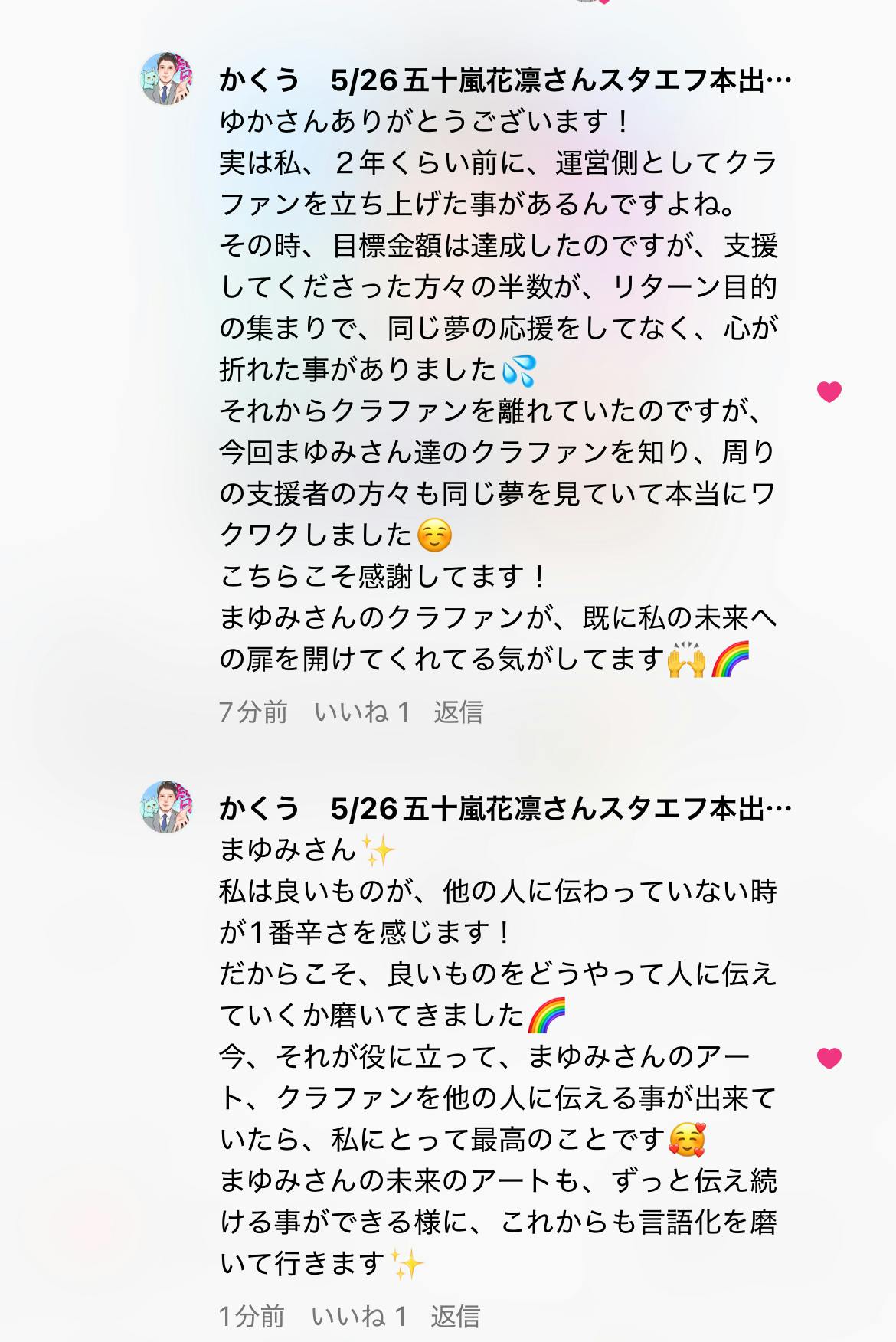896x1342 pixels.
Task: Unlike the comment starting ゆかさんありがとうございます
Action: coord(829,392)
